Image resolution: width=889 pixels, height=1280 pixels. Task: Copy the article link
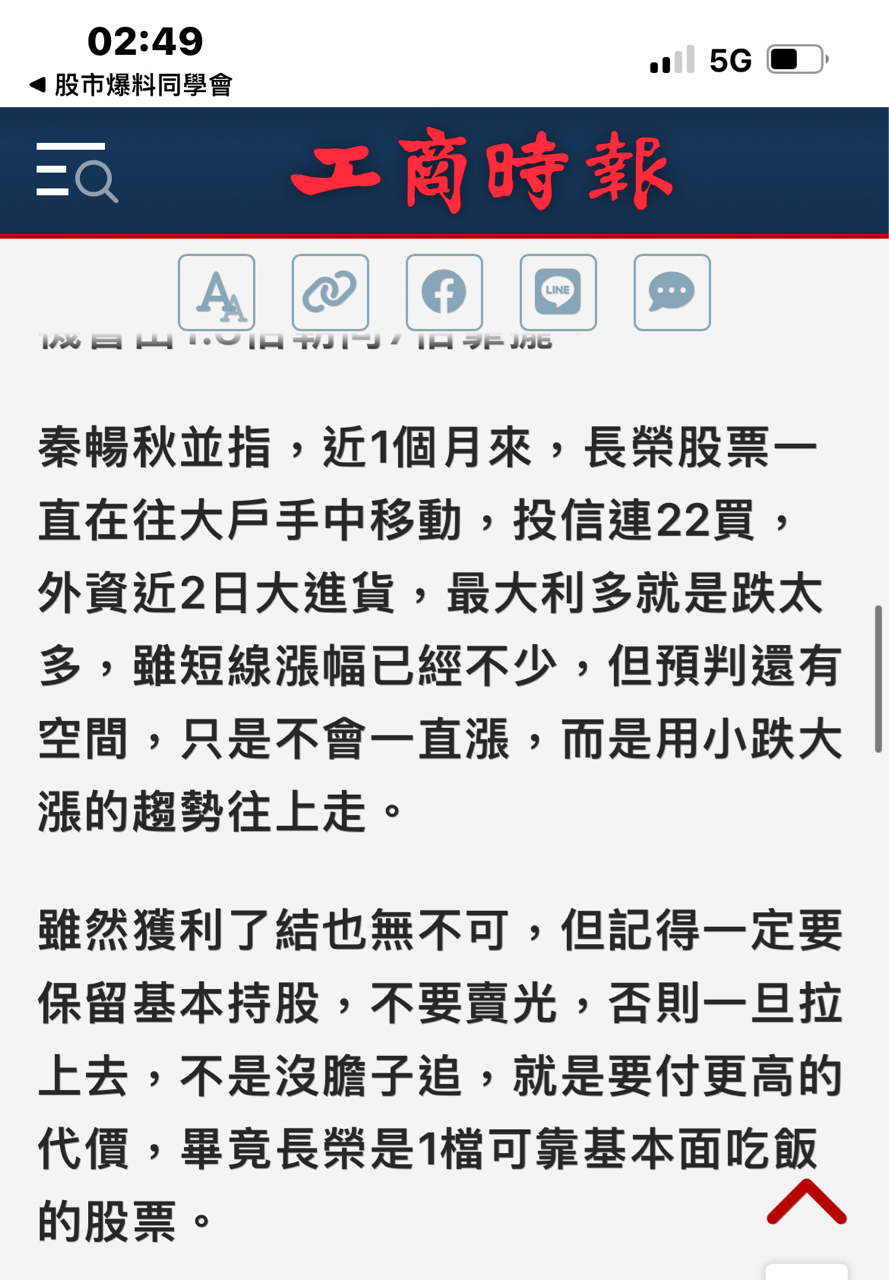(x=331, y=293)
